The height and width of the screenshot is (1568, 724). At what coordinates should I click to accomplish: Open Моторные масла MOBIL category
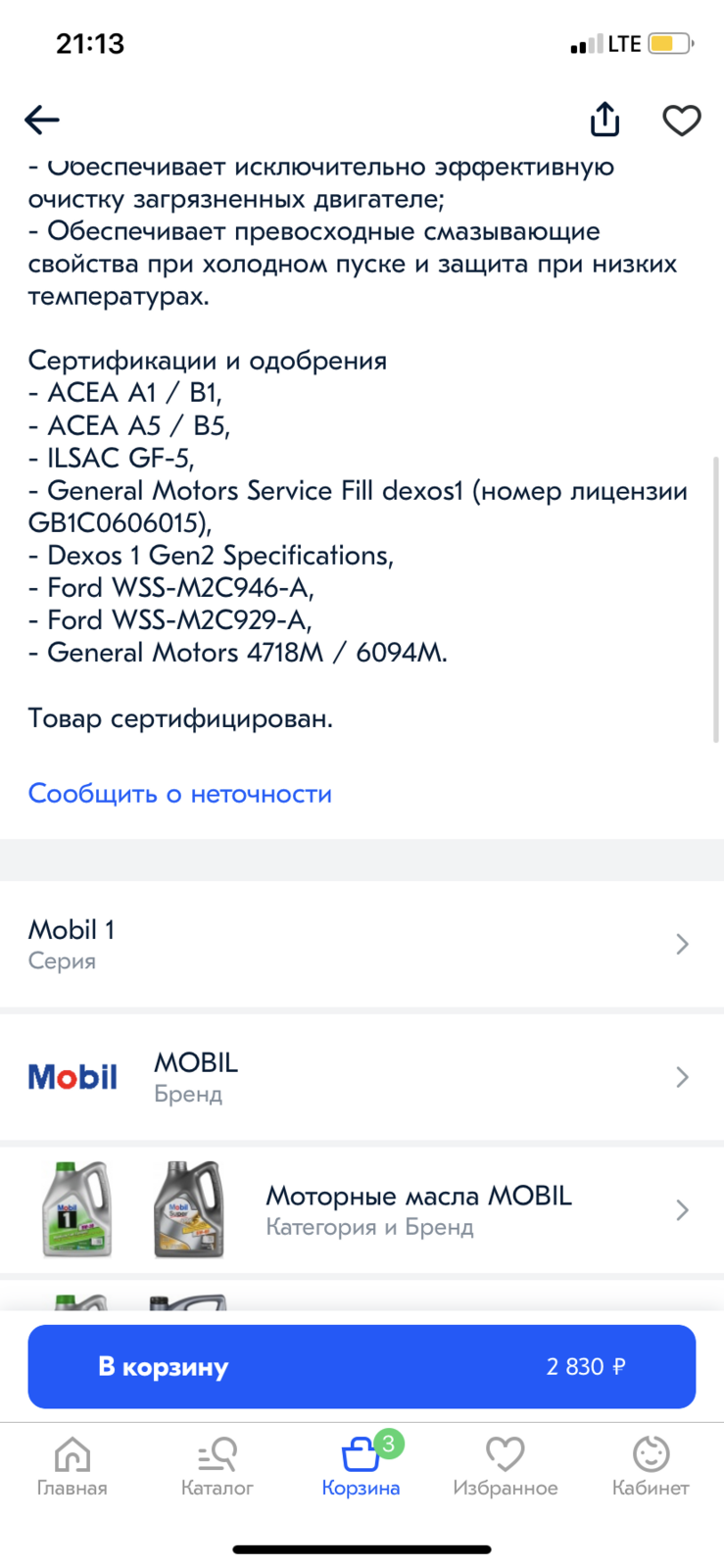tap(362, 1210)
